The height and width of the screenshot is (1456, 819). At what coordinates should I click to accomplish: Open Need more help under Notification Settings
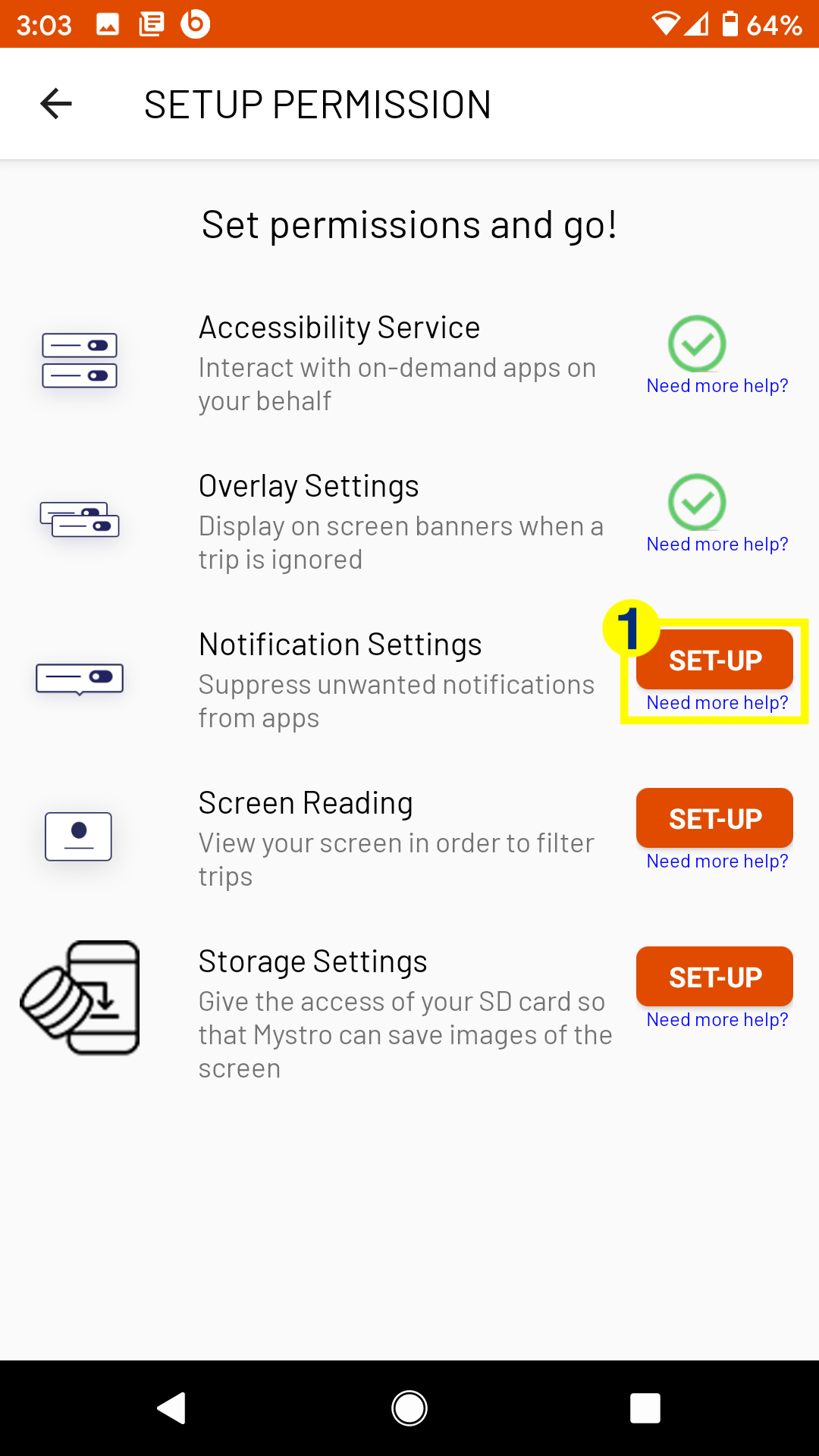point(717,703)
